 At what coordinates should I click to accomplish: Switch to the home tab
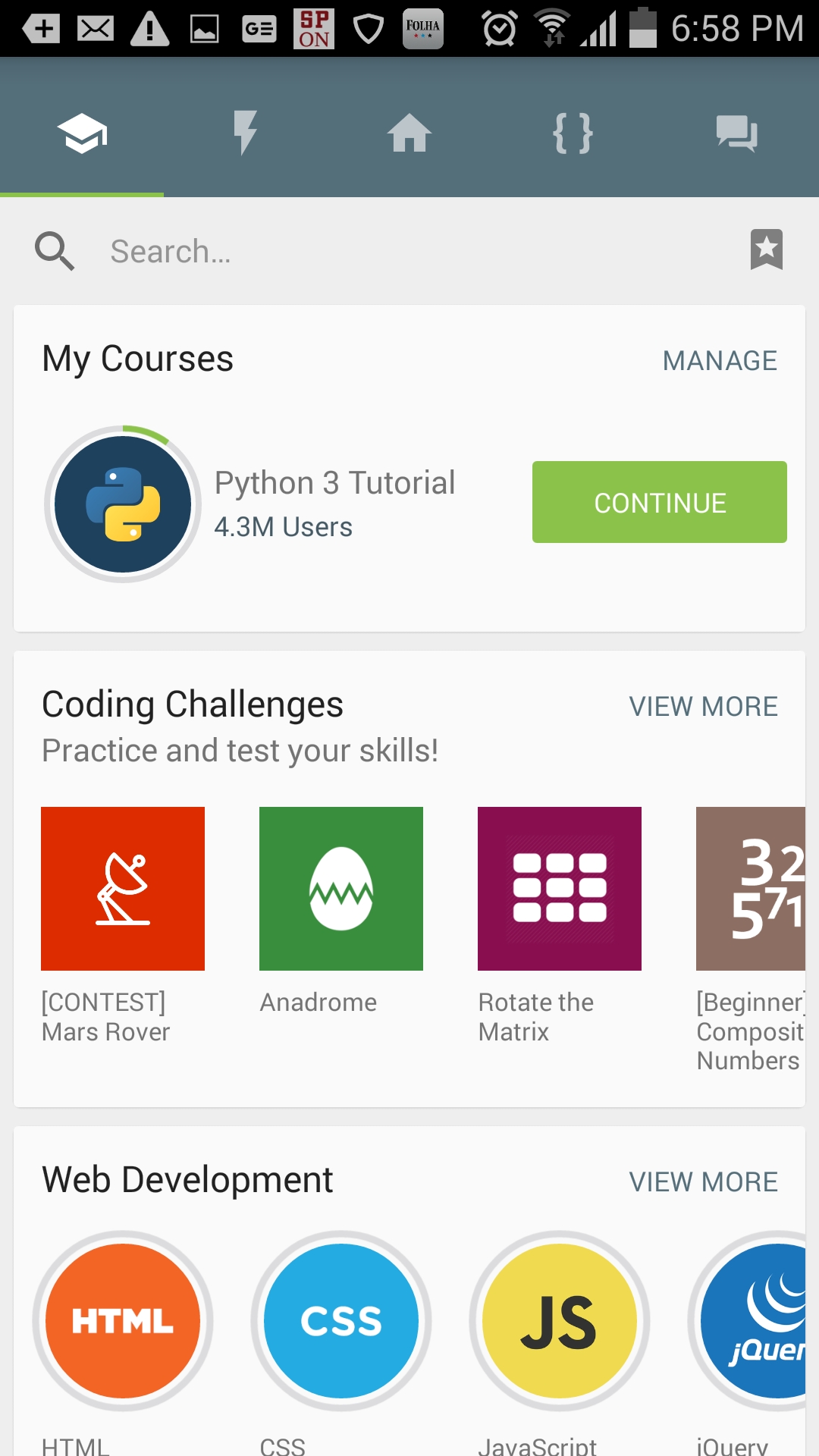coord(409,133)
